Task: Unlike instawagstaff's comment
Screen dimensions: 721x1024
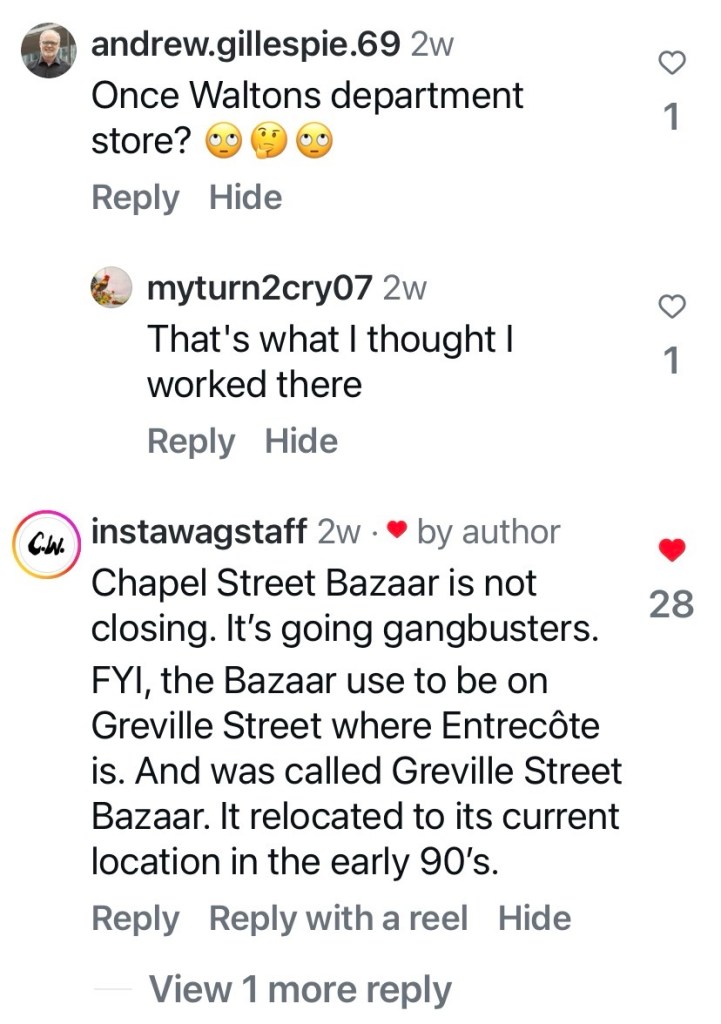Action: point(673,550)
